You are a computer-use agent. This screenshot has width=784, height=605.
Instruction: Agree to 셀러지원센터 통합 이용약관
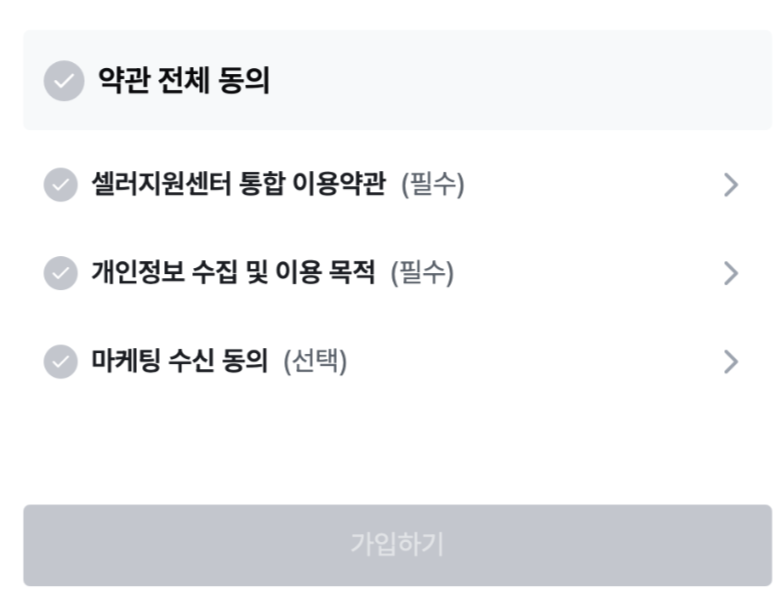tap(61, 185)
